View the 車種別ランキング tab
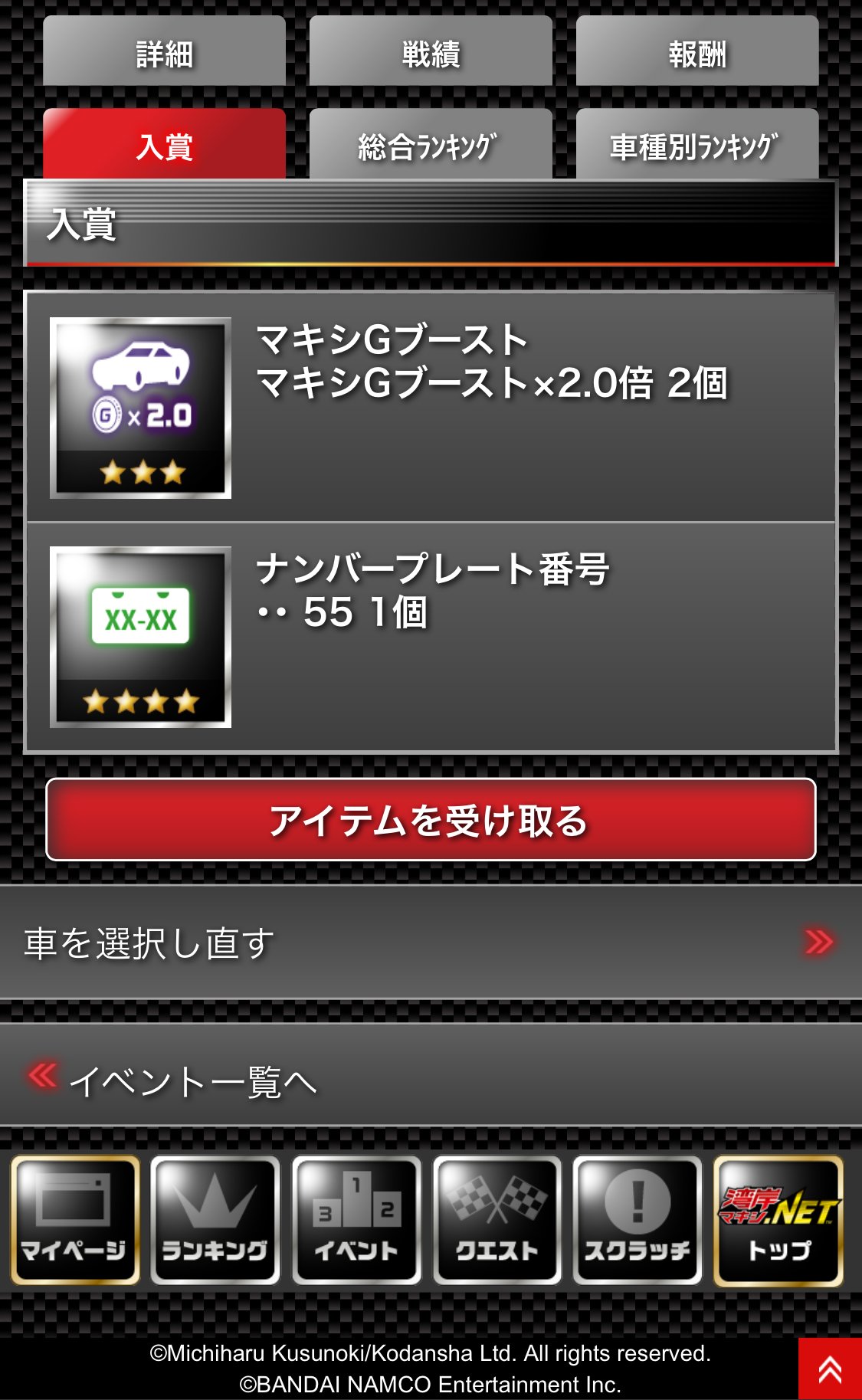Screen dimensions: 862x1400 pos(697,144)
